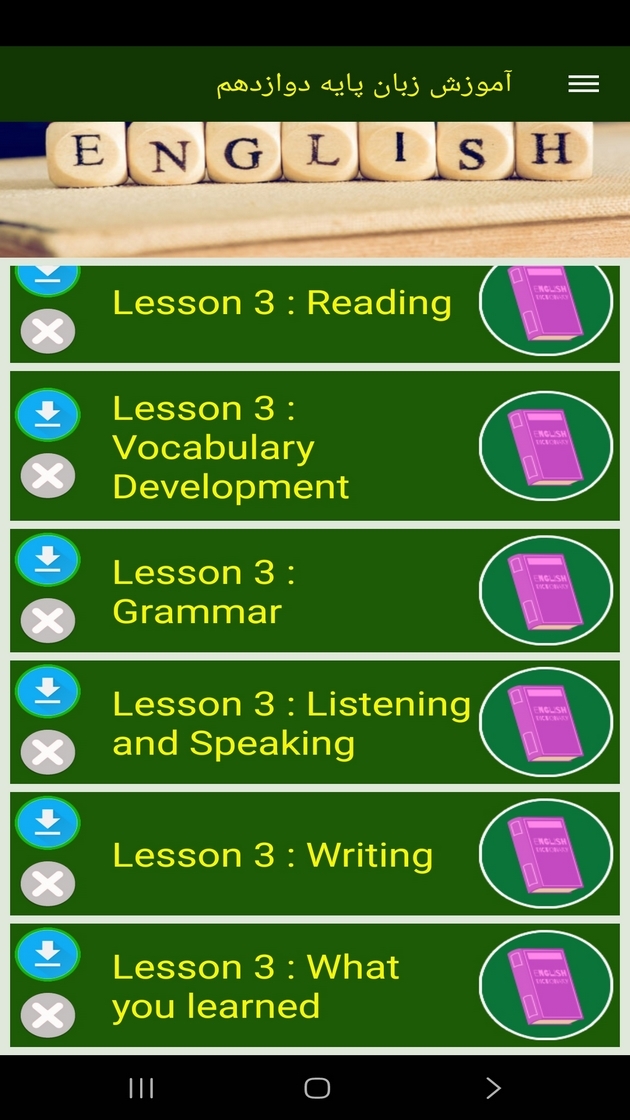Image resolution: width=630 pixels, height=1120 pixels.
Task: Open Lesson 3 : Writing
Action: [314, 854]
